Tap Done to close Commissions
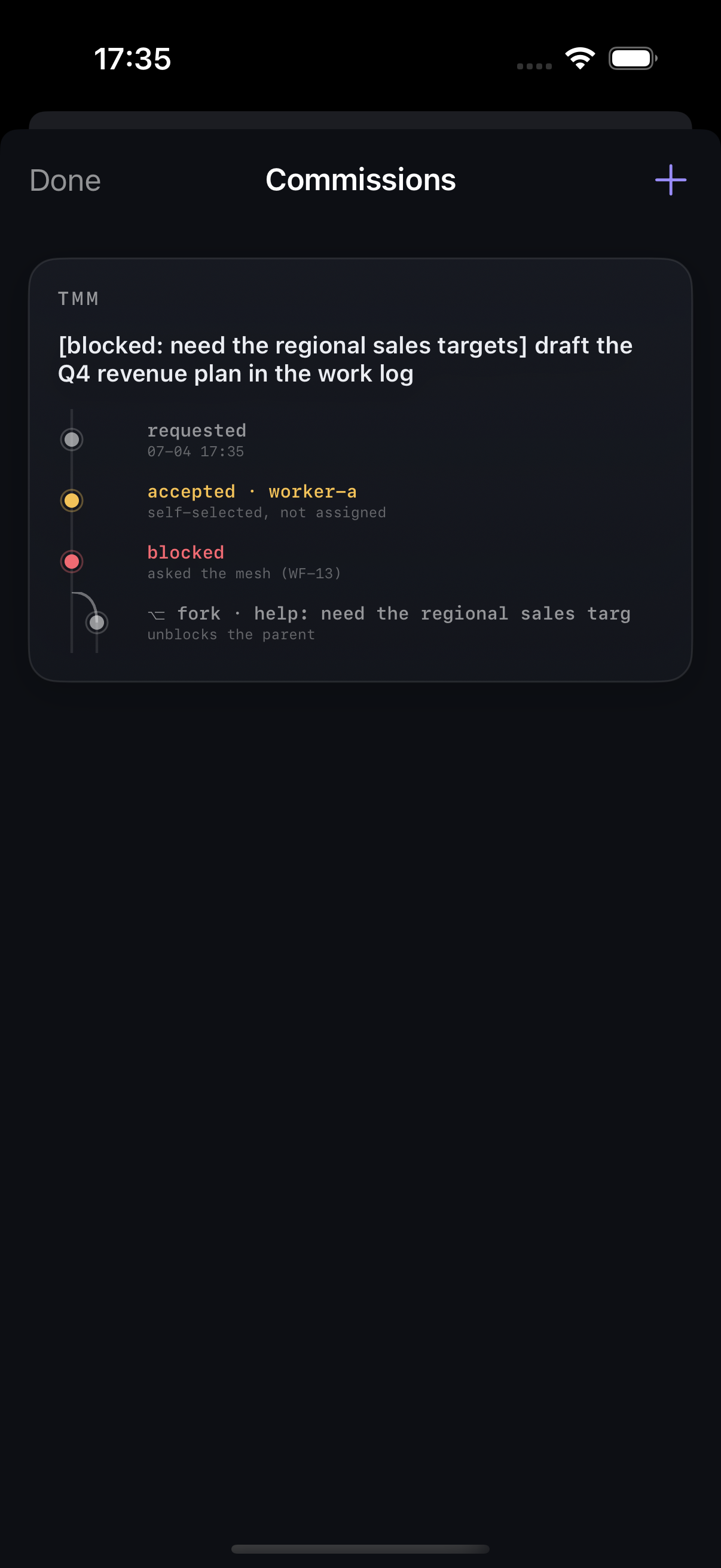This screenshot has height=1568, width=721. point(65,180)
